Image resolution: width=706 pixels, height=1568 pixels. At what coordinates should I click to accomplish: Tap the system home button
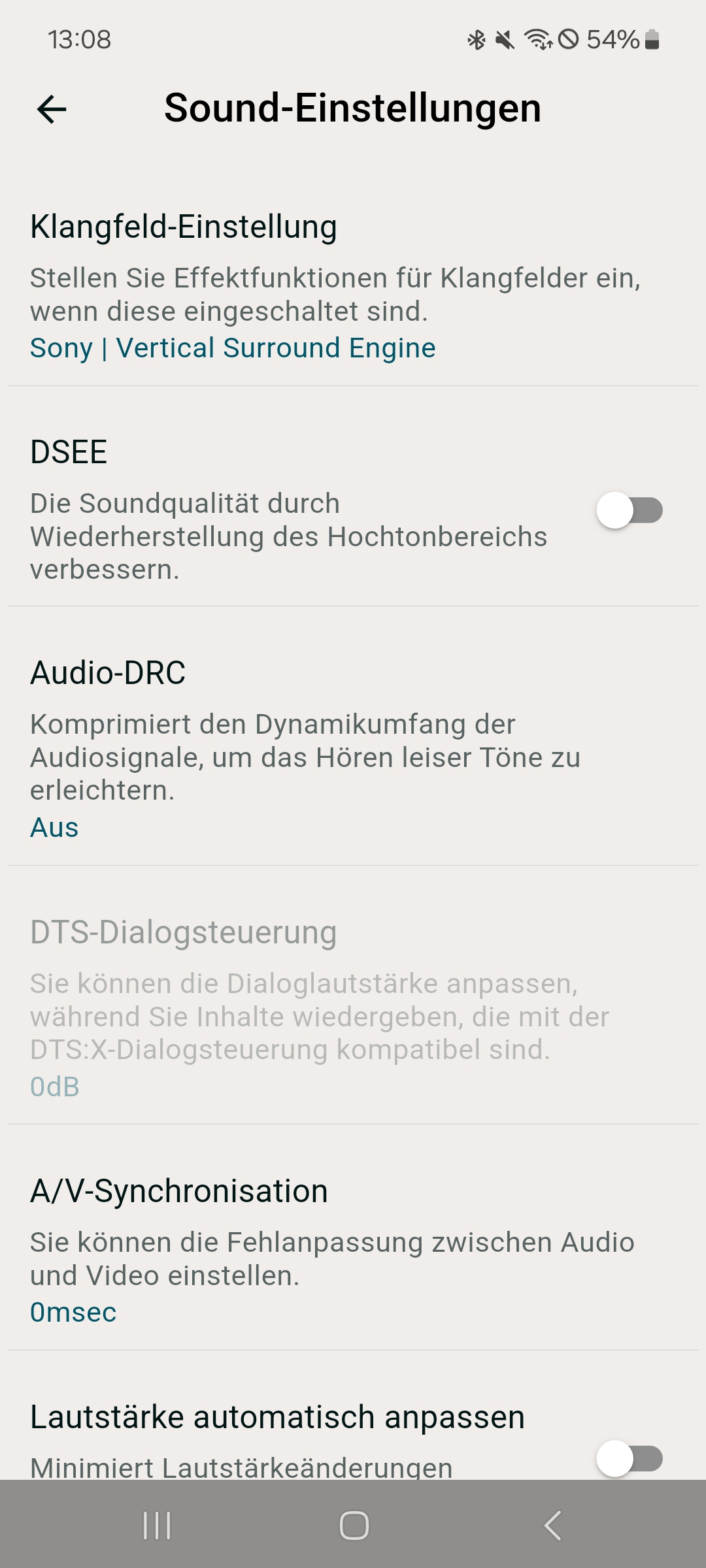(x=354, y=1526)
